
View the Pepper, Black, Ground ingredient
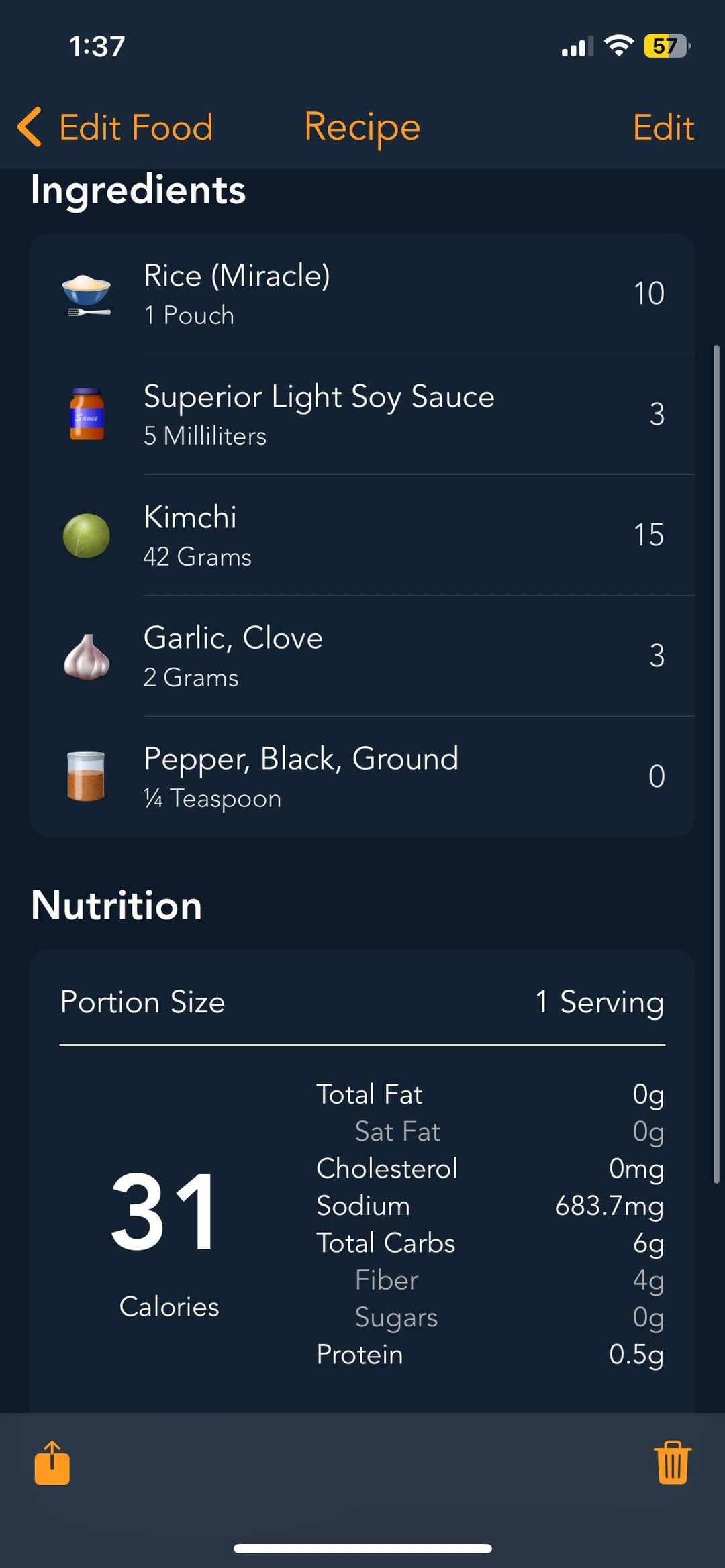point(362,777)
